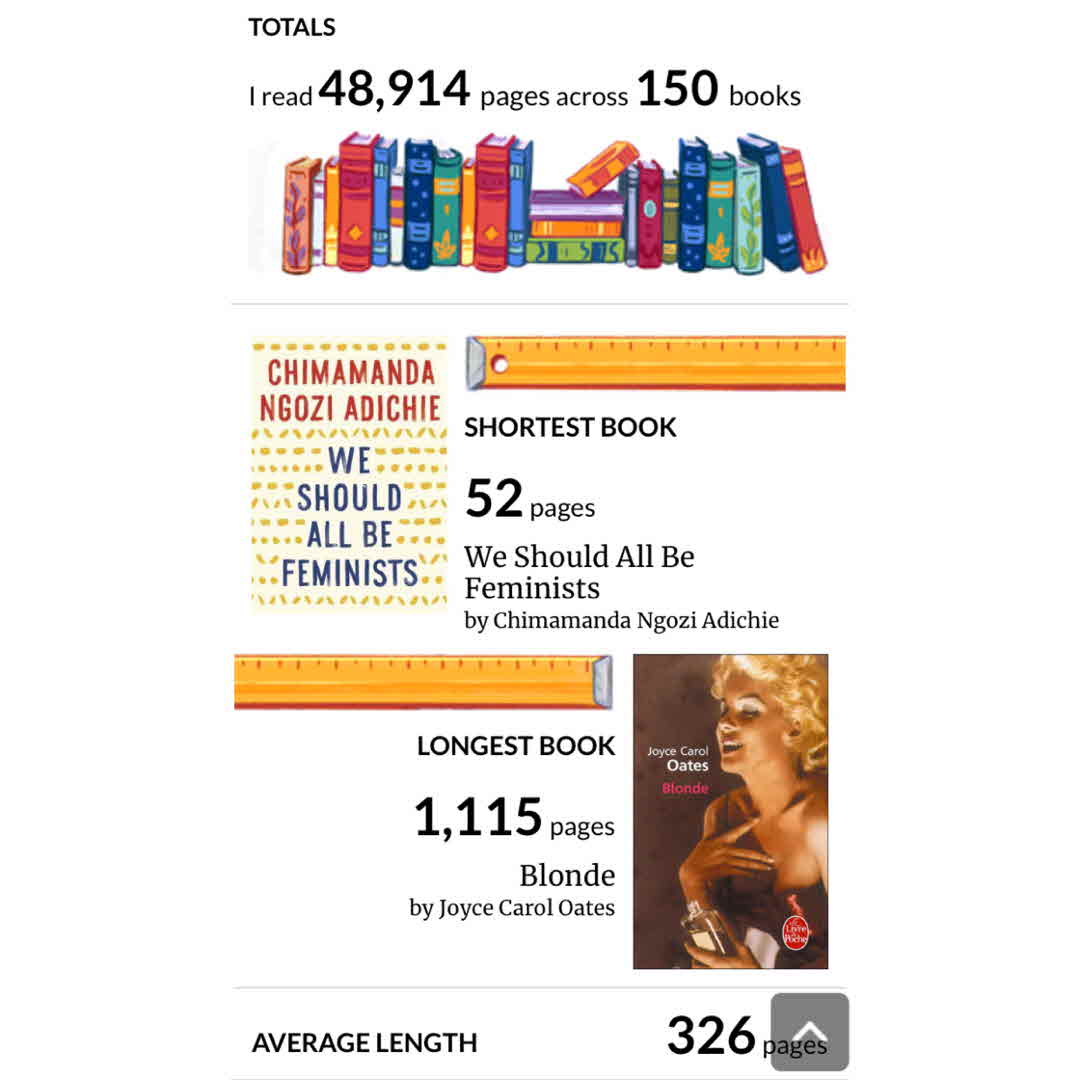The image size is (1080, 1080).
Task: Tap the scroll-to-top arrow button
Action: (x=810, y=1031)
